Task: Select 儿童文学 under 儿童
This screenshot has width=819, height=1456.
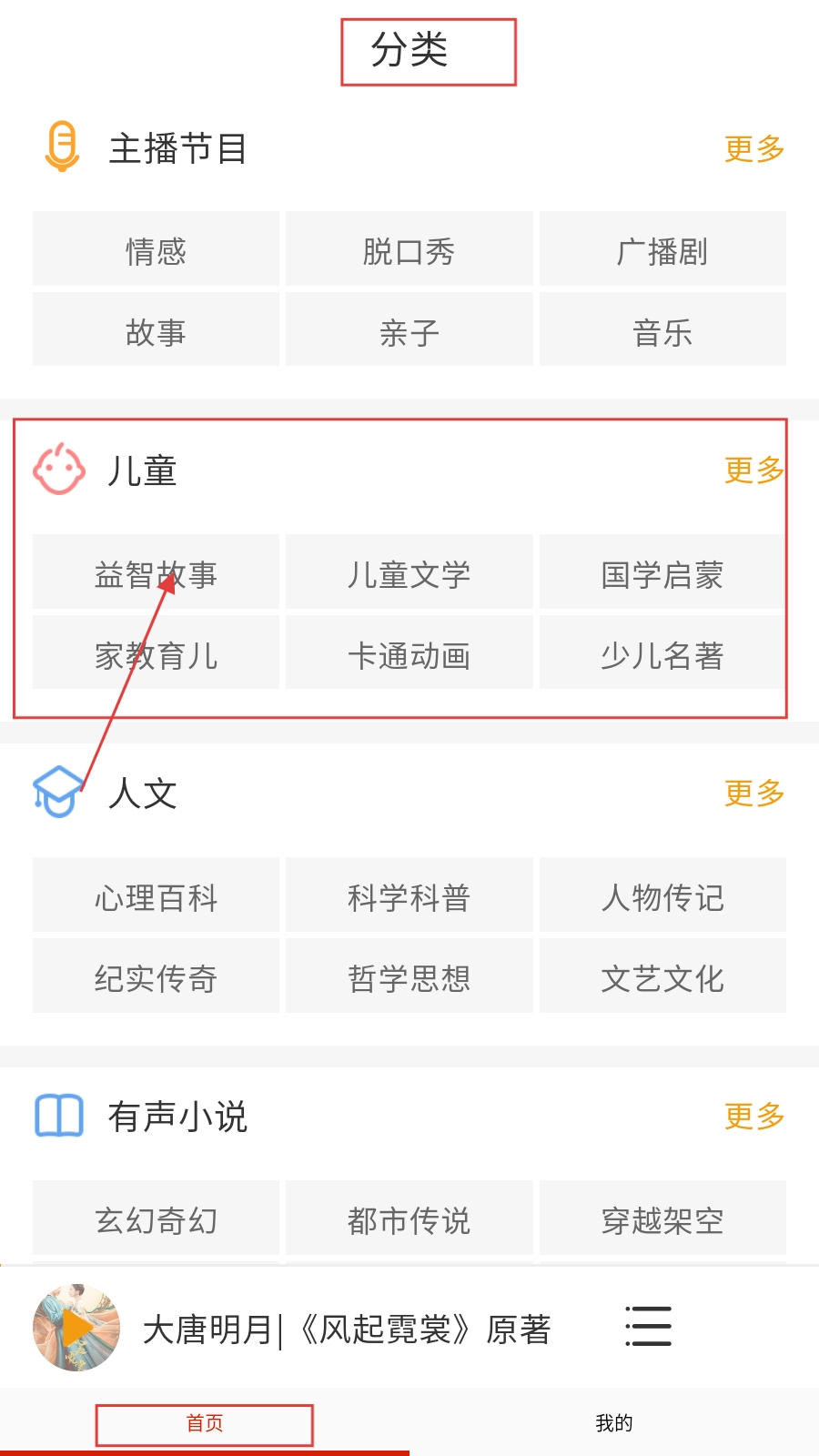Action: pos(409,574)
